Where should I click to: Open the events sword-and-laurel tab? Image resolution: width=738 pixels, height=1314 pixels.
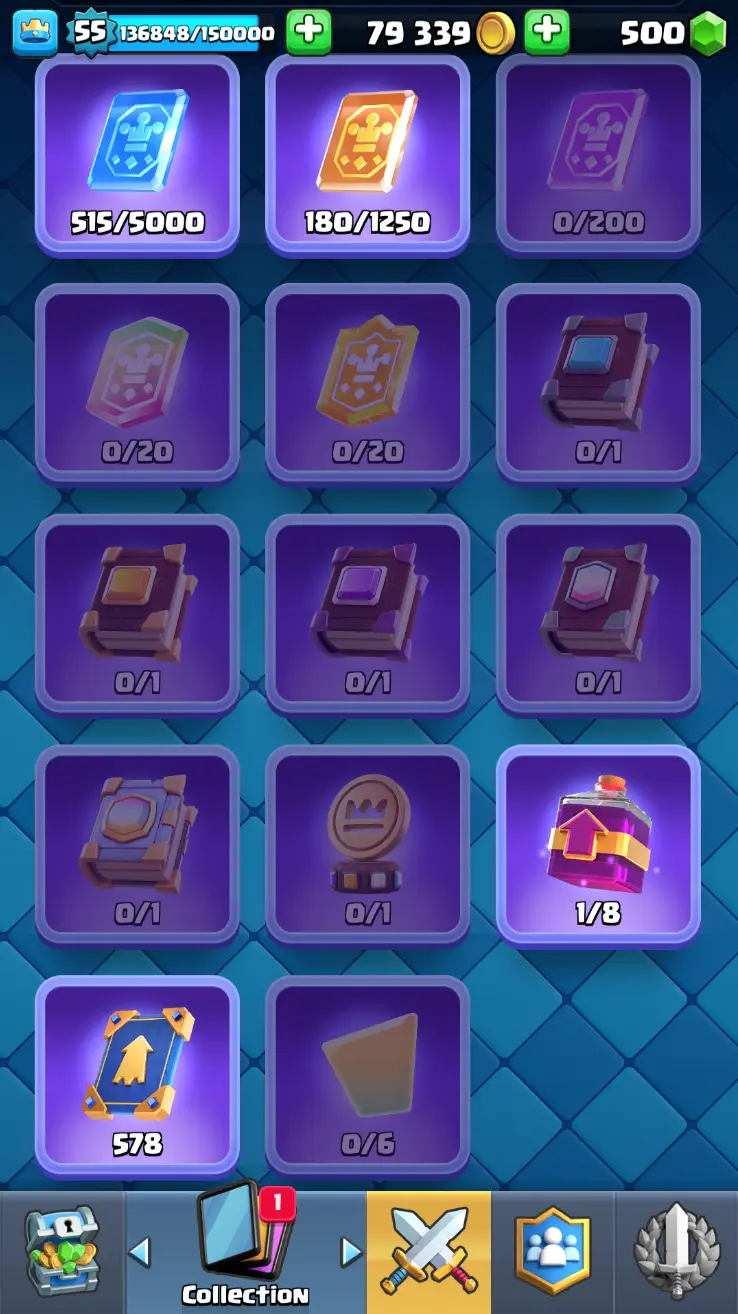pyautogui.click(x=677, y=1252)
